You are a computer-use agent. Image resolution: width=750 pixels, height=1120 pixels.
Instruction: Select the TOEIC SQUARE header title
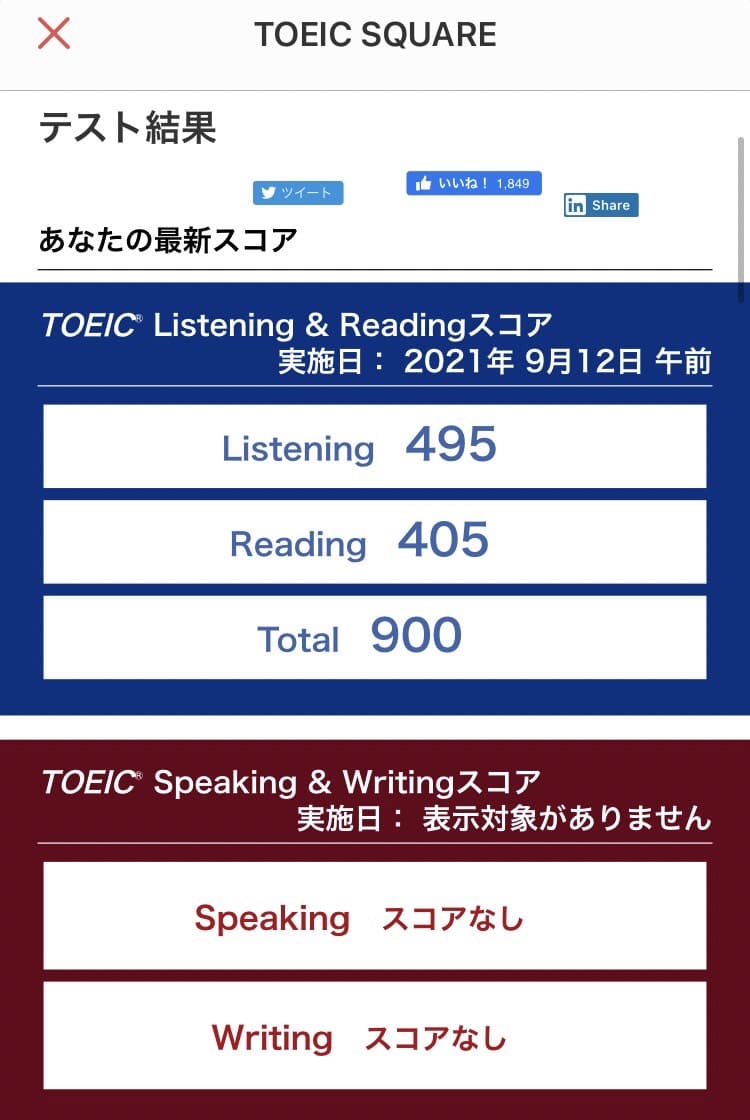point(374,34)
